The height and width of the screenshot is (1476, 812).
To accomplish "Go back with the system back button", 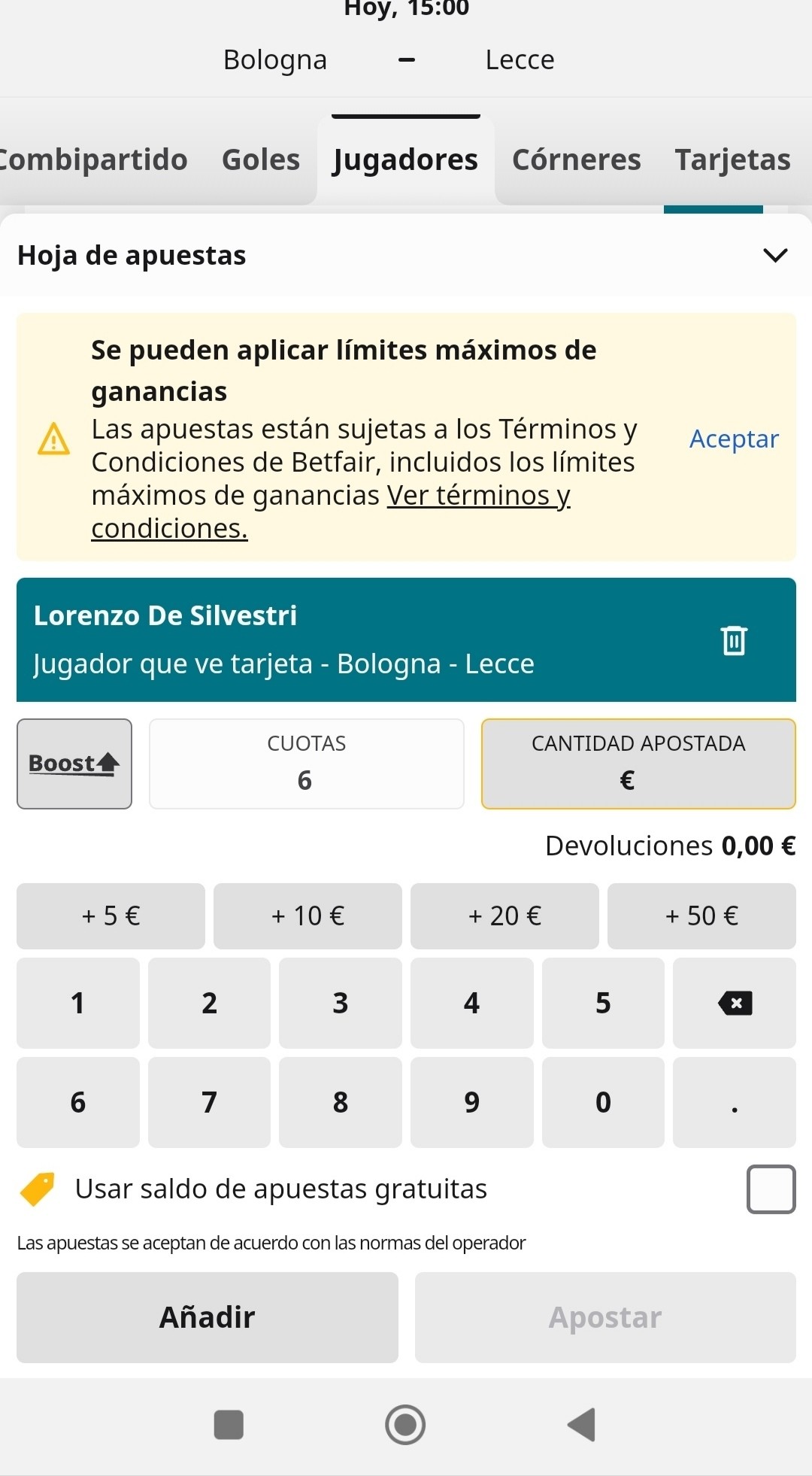I will (x=581, y=1424).
